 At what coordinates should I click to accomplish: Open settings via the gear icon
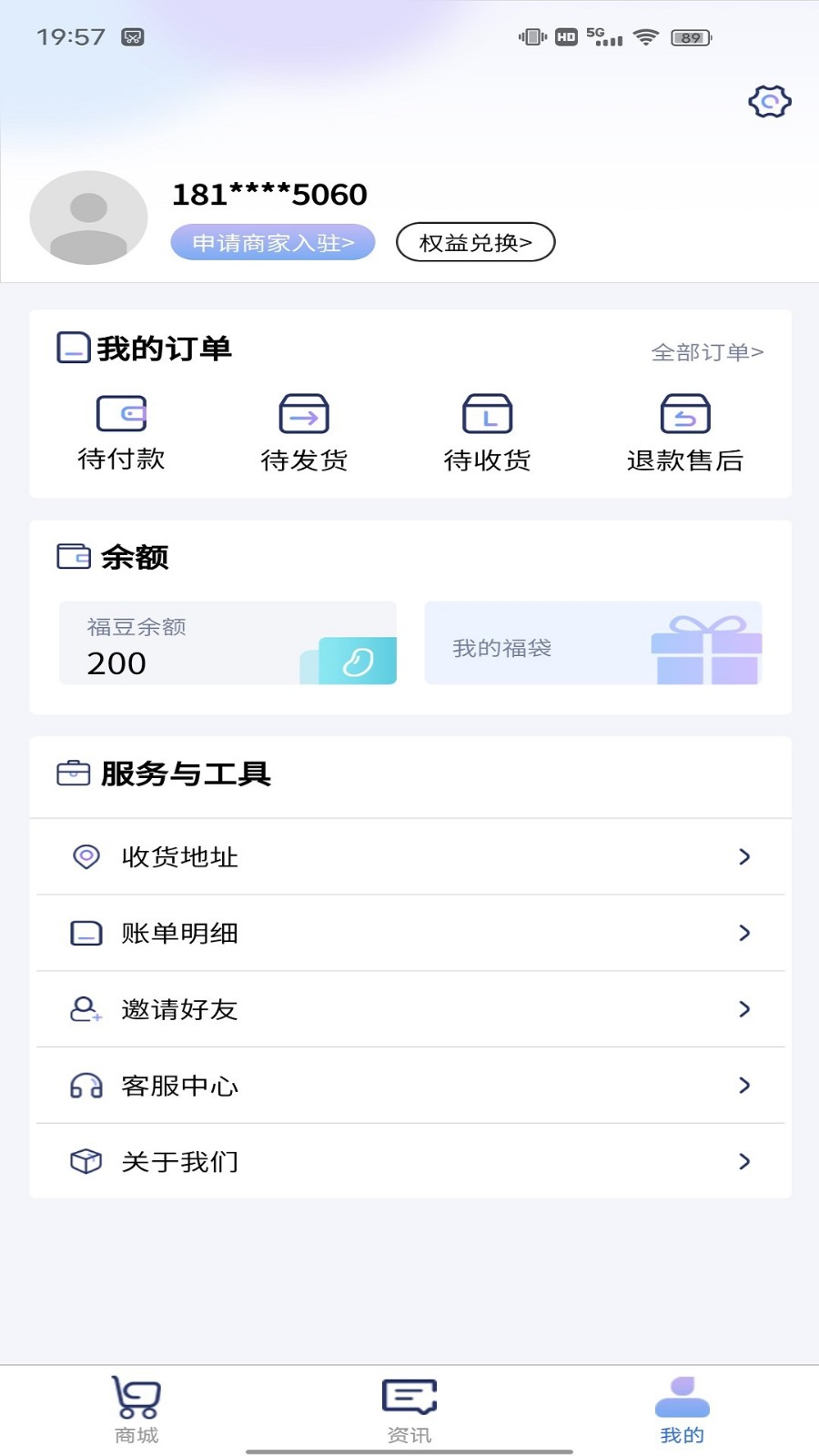769,101
